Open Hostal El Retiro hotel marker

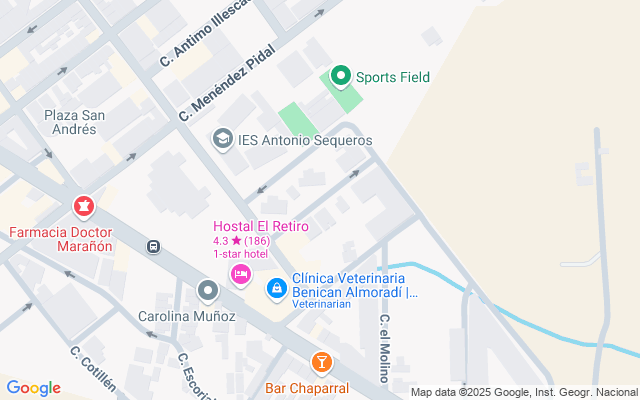pos(240,273)
